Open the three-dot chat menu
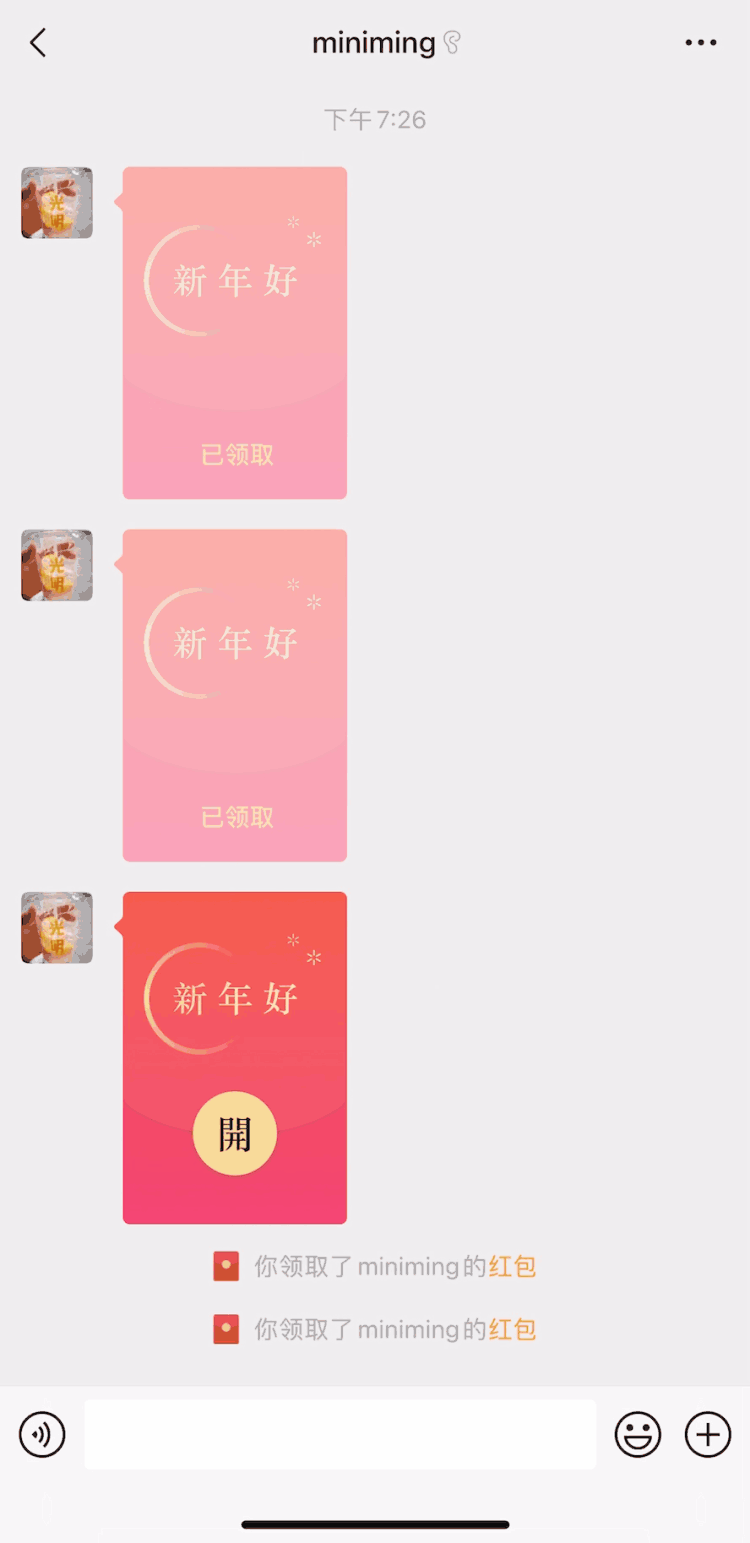 point(700,43)
